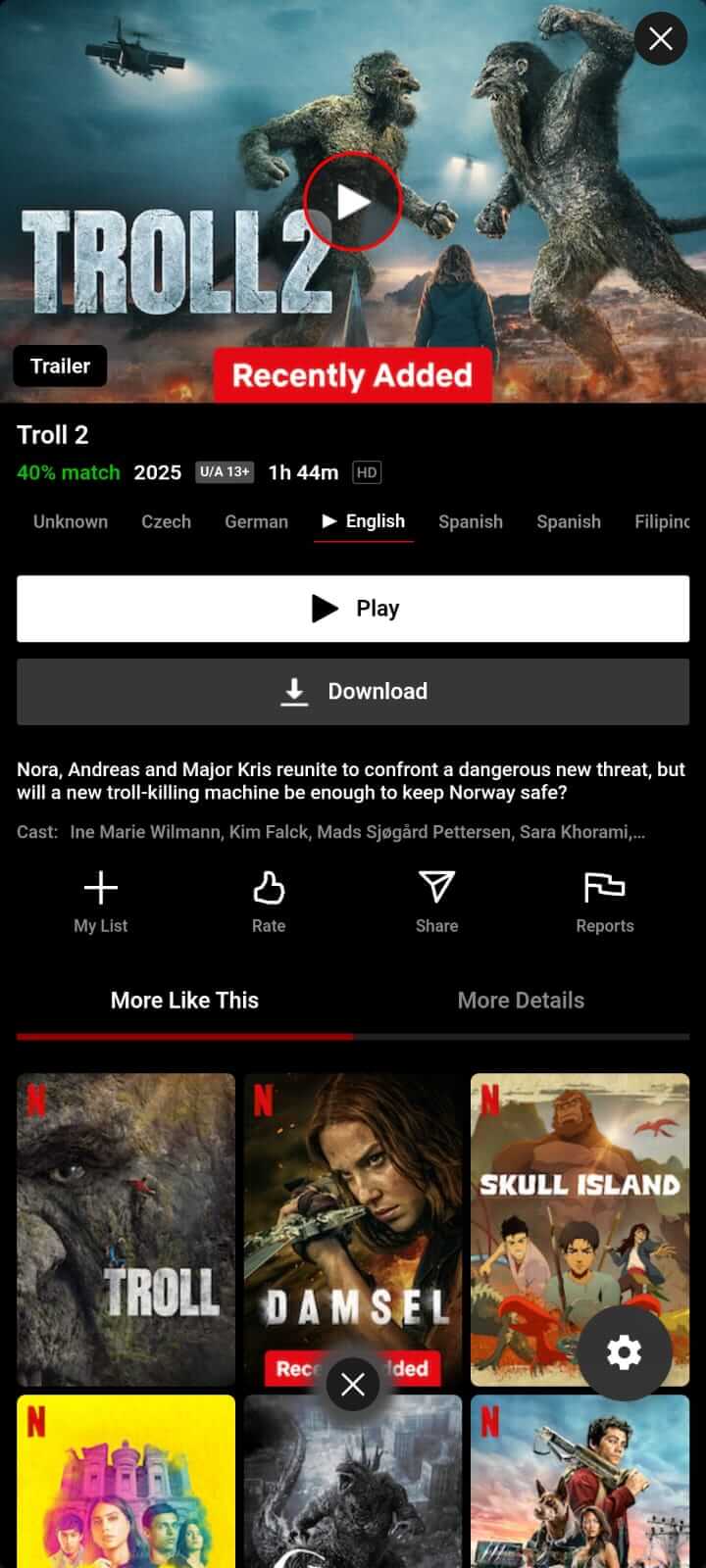Show the More Like This tab
Viewport: 706px width, 1568px height.
[x=184, y=1001]
